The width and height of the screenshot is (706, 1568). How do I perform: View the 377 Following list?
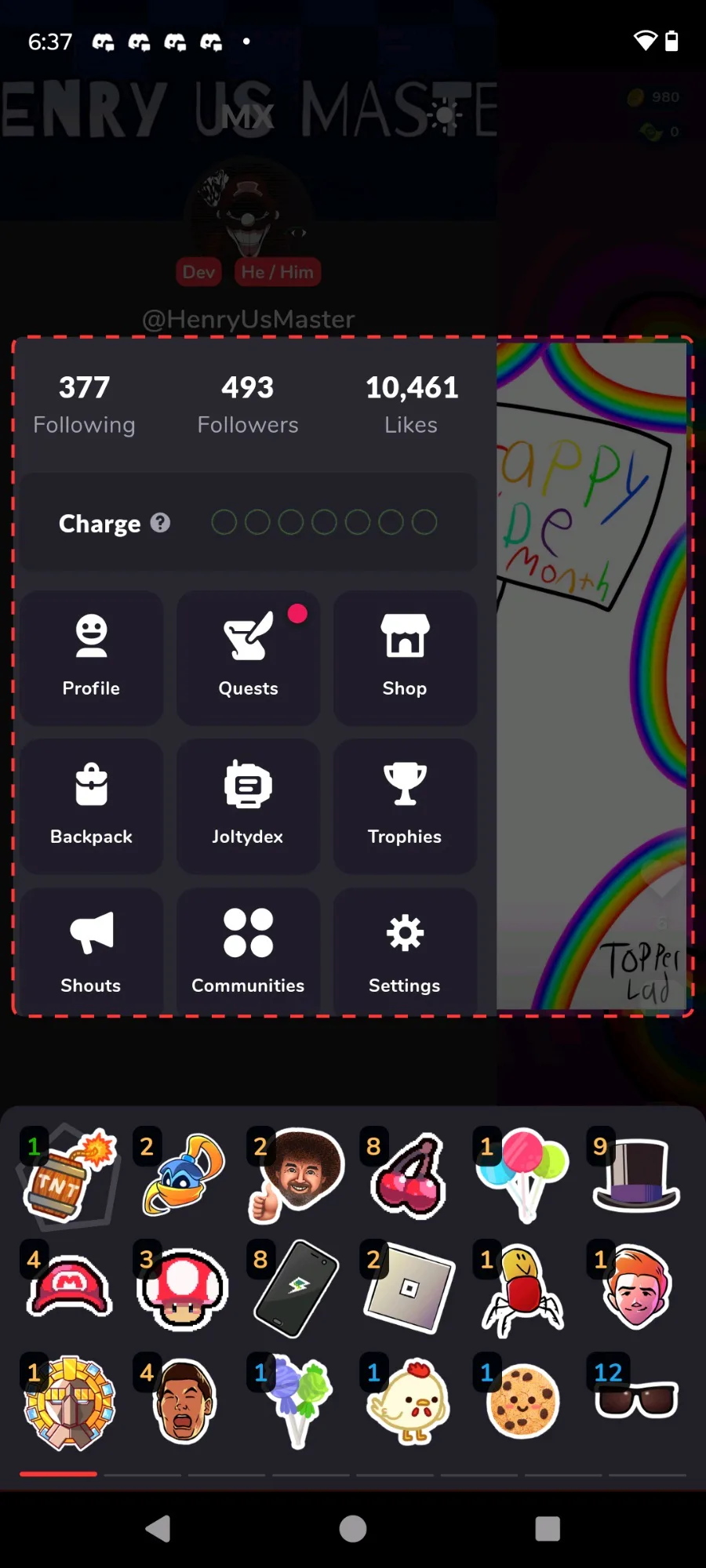[x=84, y=405]
